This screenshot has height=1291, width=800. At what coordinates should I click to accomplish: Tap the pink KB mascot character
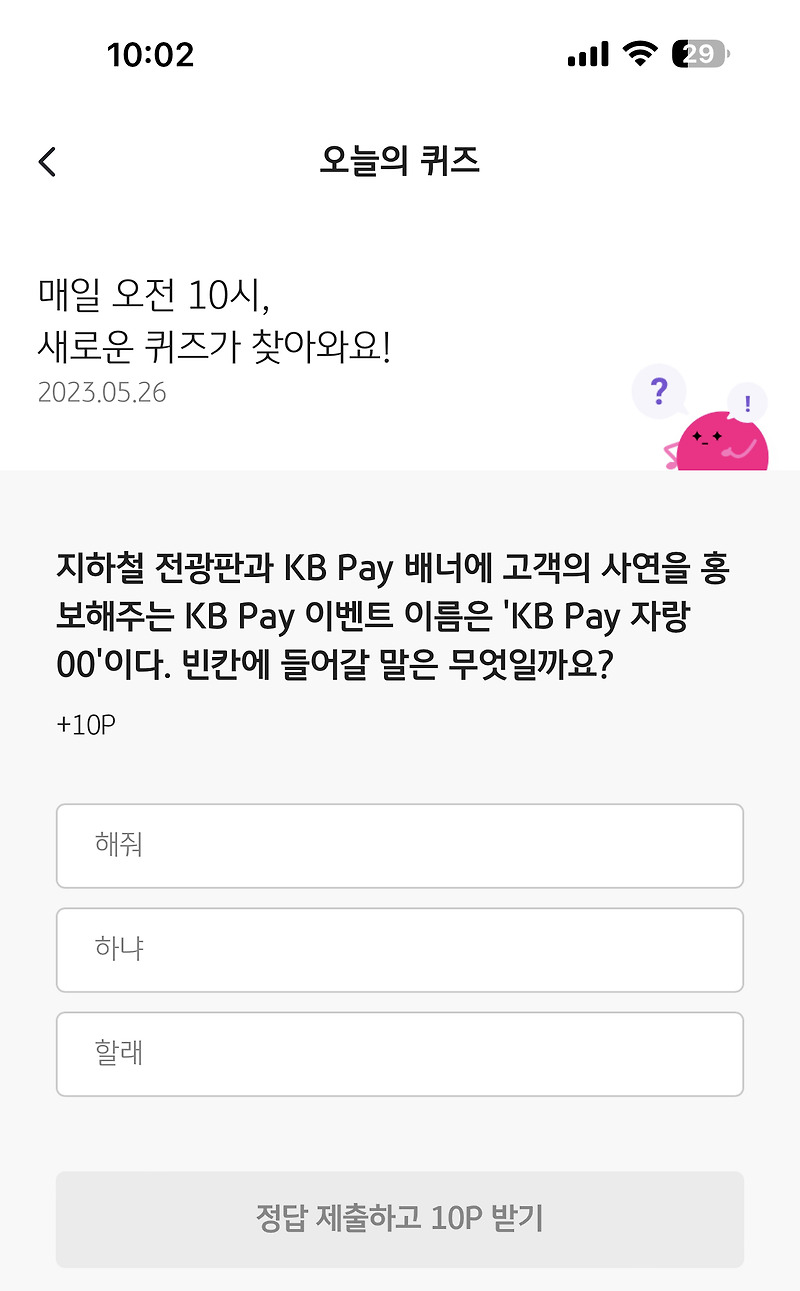(x=722, y=443)
